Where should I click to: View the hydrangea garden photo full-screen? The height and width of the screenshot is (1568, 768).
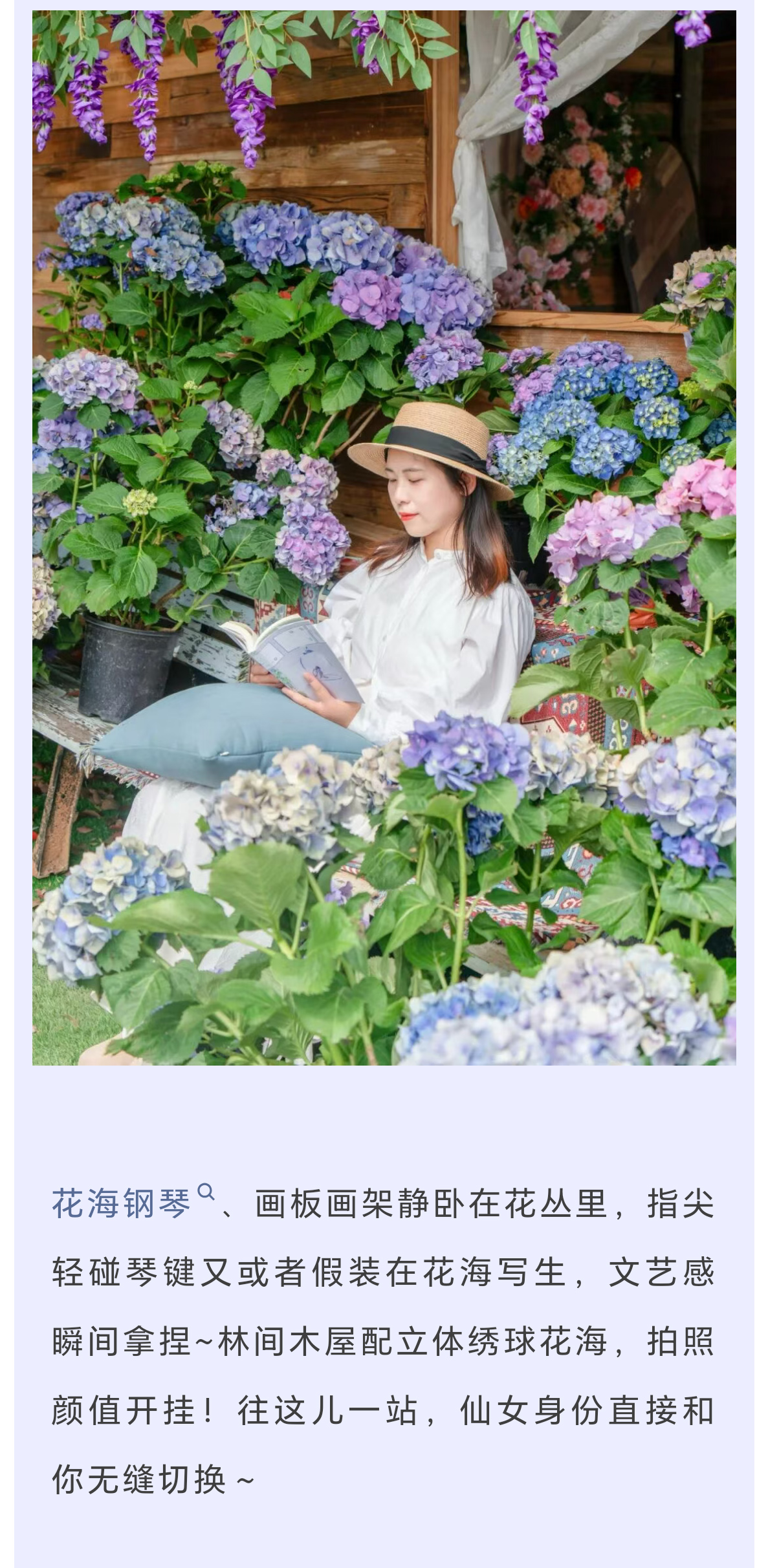tap(384, 537)
